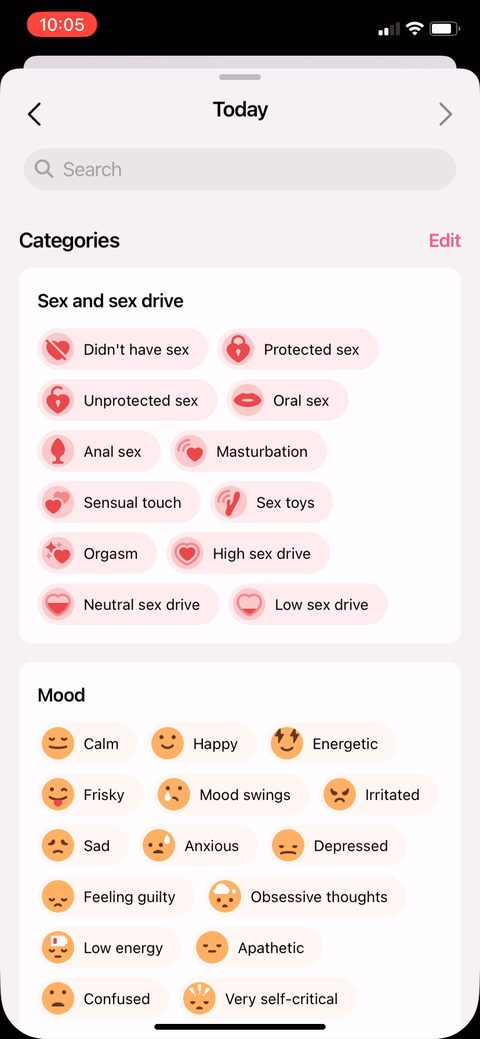Select Low energy chip

coord(109,948)
